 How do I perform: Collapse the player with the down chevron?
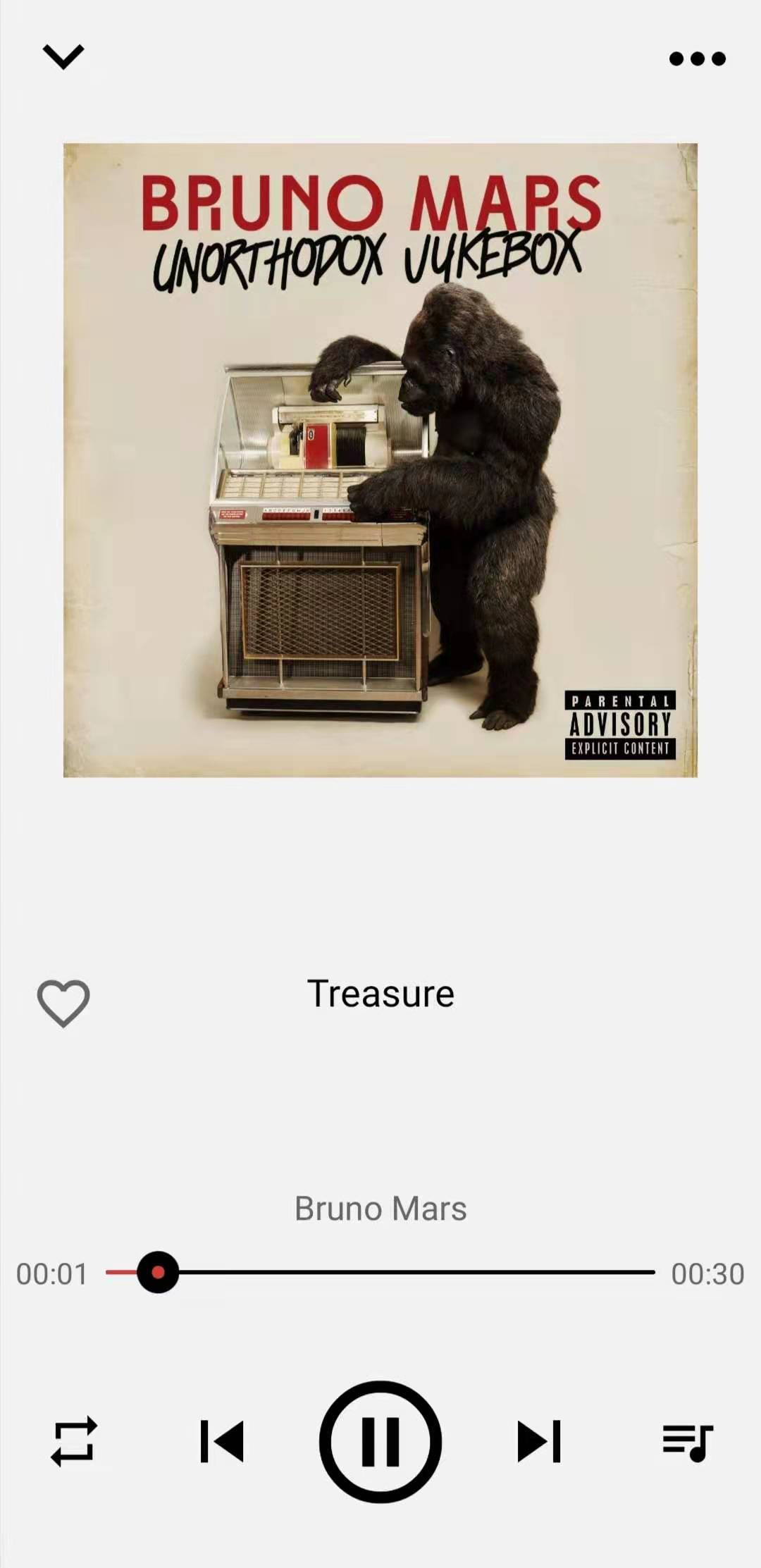pyautogui.click(x=63, y=56)
